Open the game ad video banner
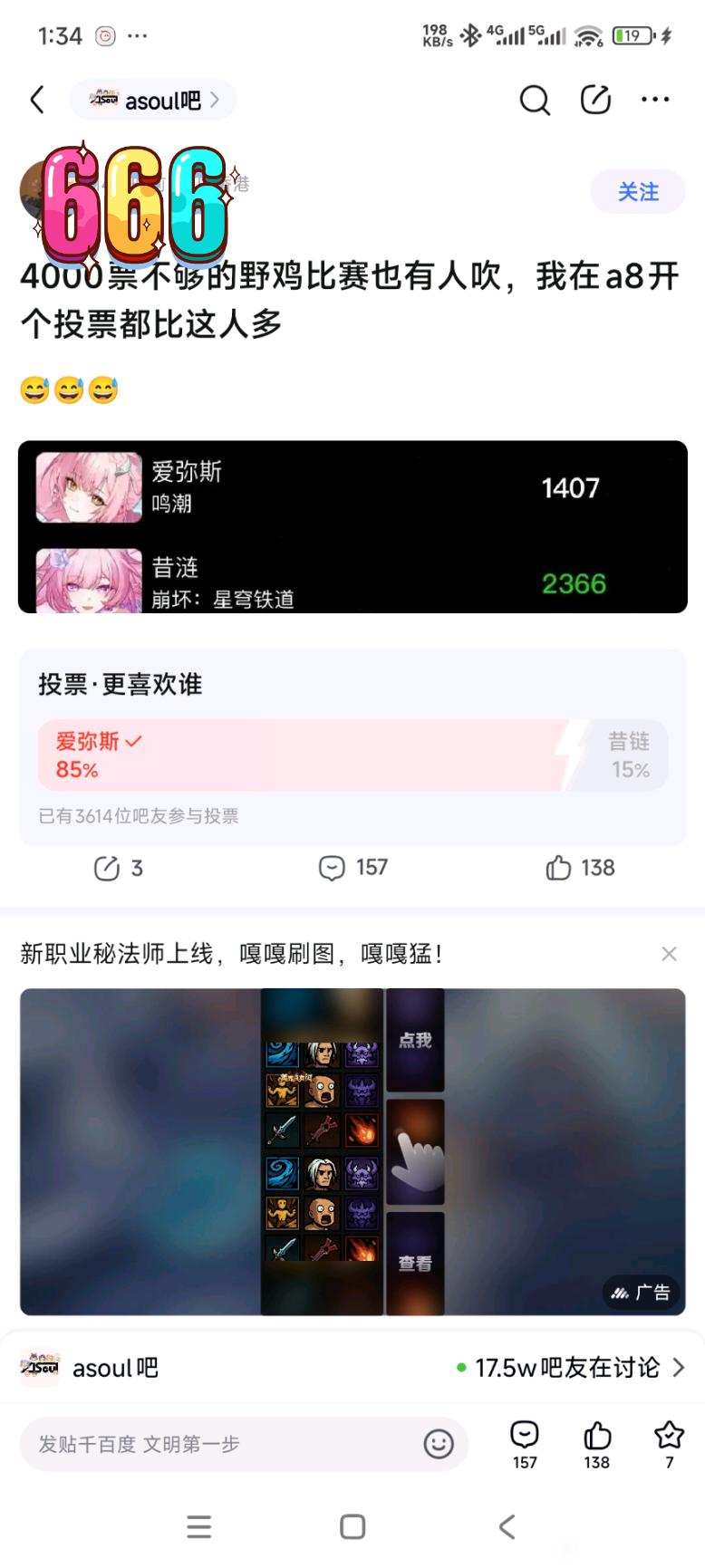The height and width of the screenshot is (1568, 705). (352, 1150)
